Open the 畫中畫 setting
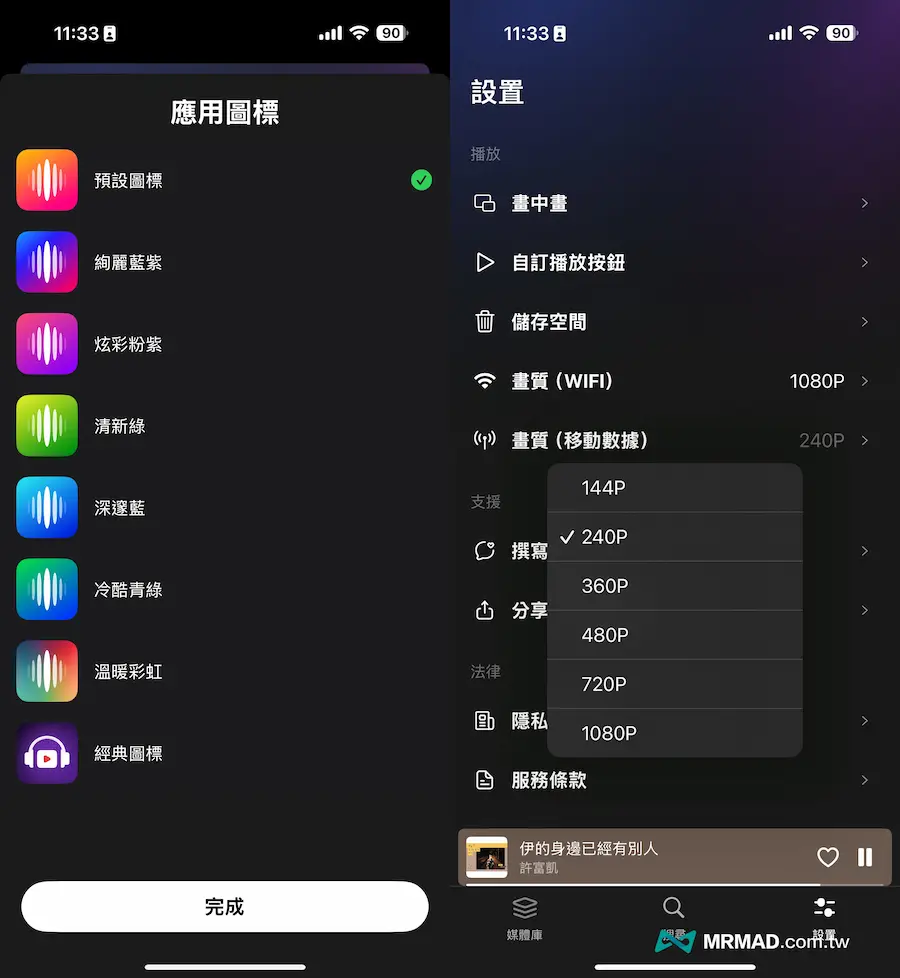900x978 pixels. pyautogui.click(x=670, y=204)
